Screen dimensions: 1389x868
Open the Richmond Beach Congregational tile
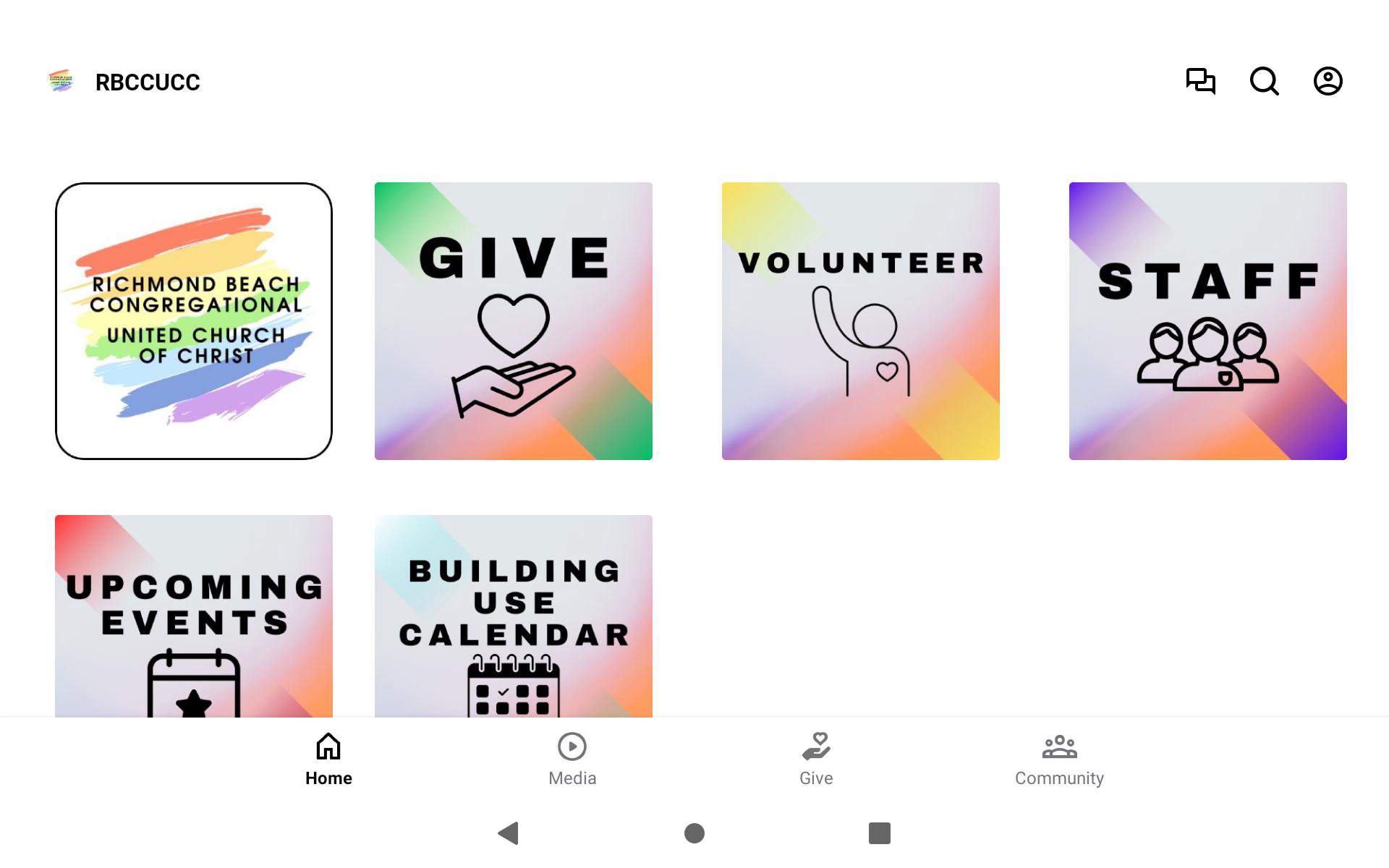click(194, 321)
